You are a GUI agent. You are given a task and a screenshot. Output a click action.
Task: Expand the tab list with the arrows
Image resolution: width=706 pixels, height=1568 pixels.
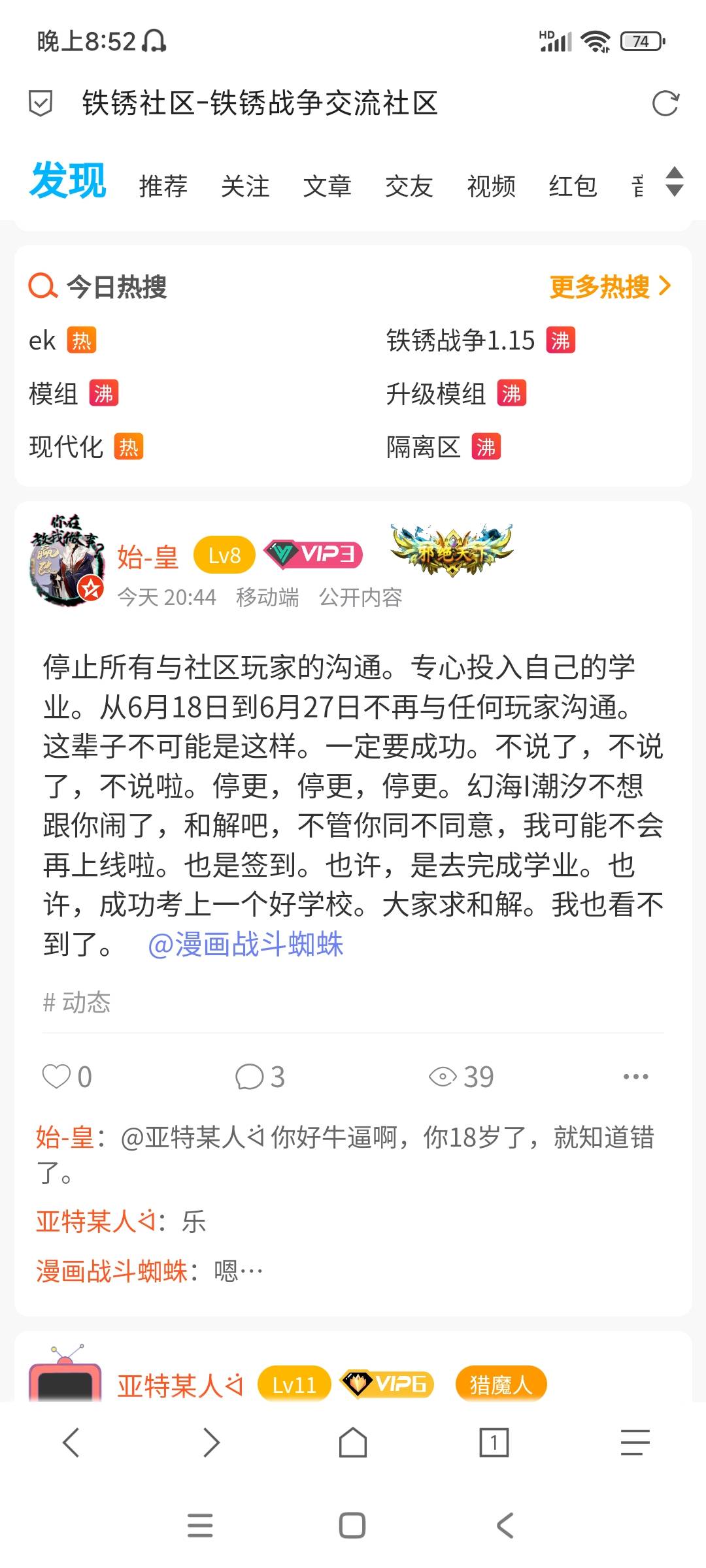click(x=674, y=182)
